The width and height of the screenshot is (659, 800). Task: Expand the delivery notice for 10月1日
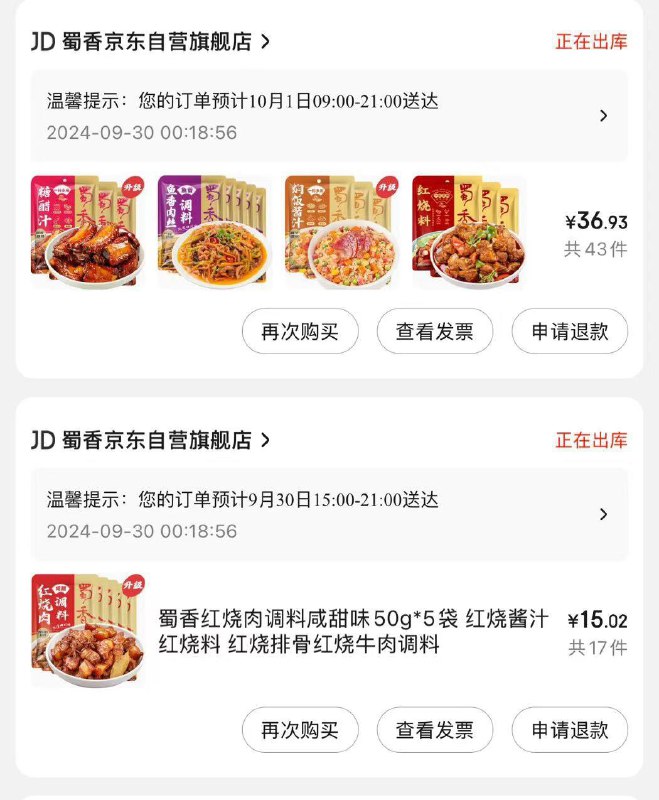point(329,116)
